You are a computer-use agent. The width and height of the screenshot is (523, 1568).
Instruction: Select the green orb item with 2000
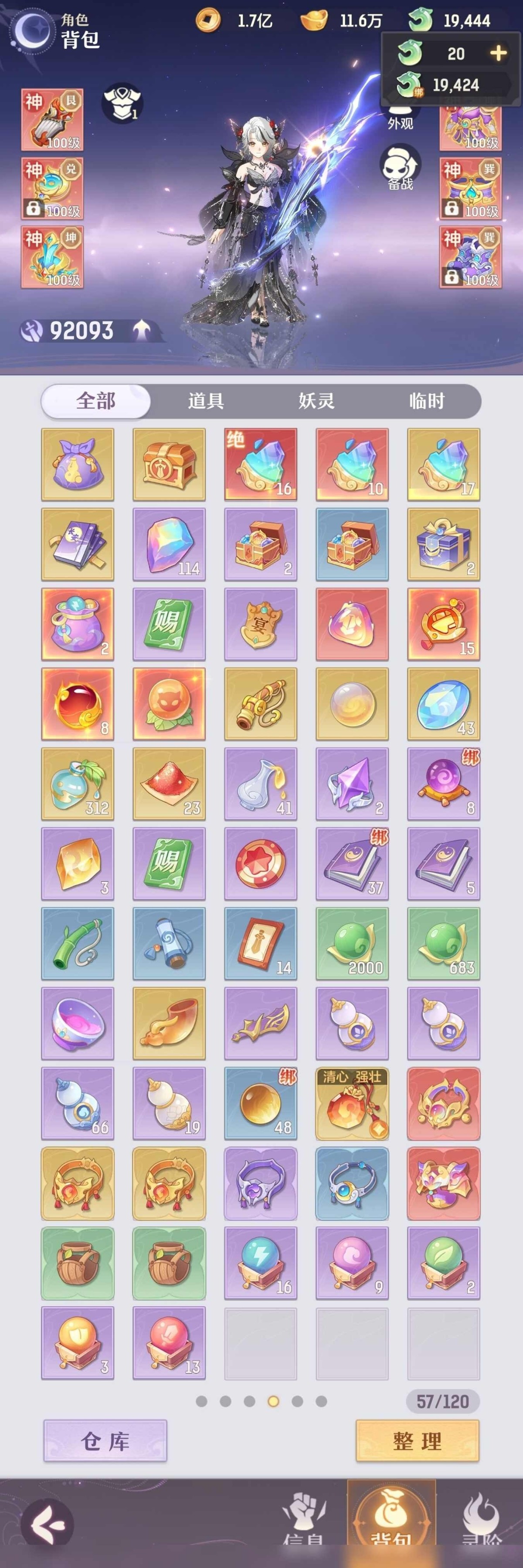point(352,943)
